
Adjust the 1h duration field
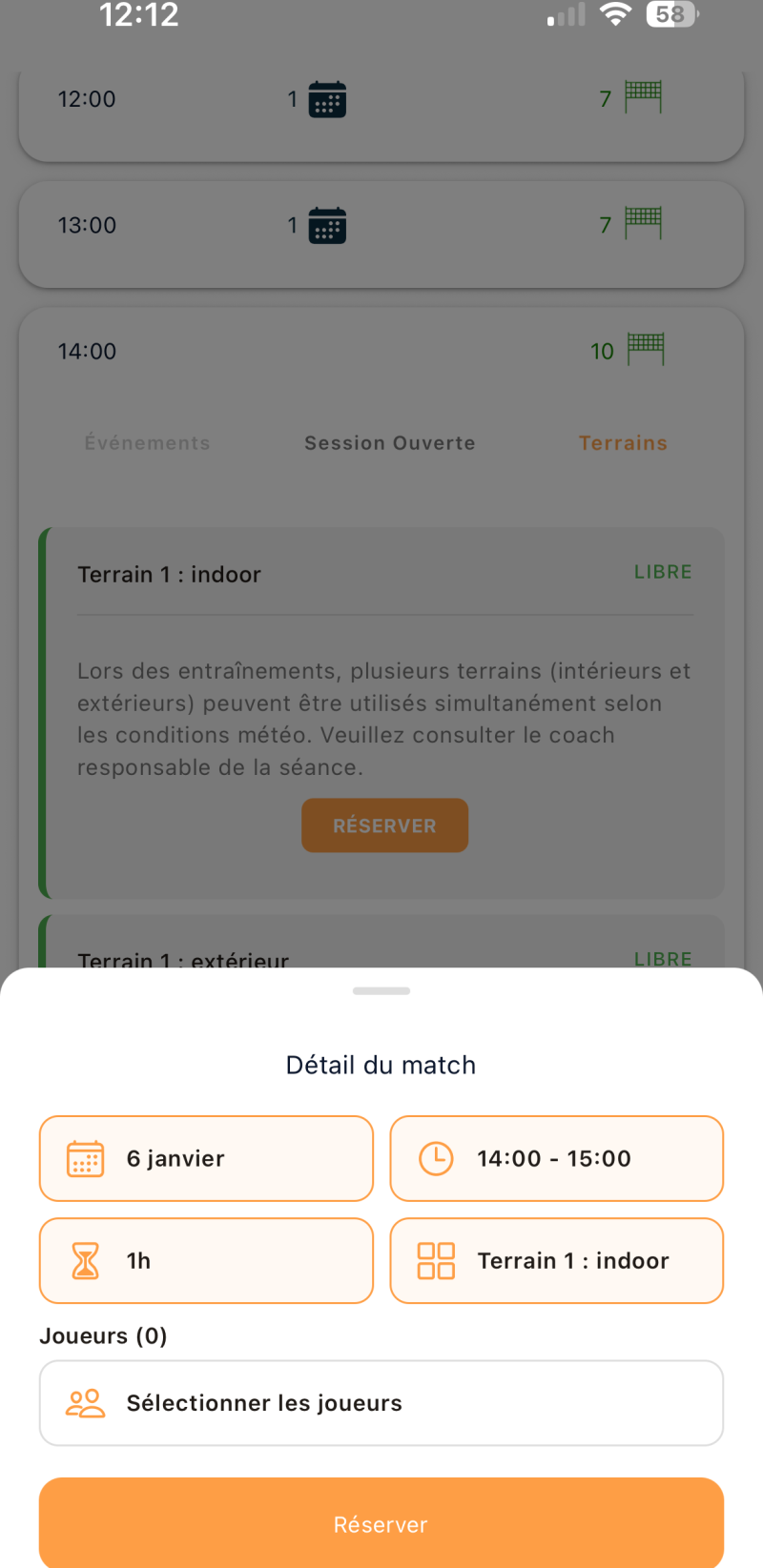(206, 1260)
